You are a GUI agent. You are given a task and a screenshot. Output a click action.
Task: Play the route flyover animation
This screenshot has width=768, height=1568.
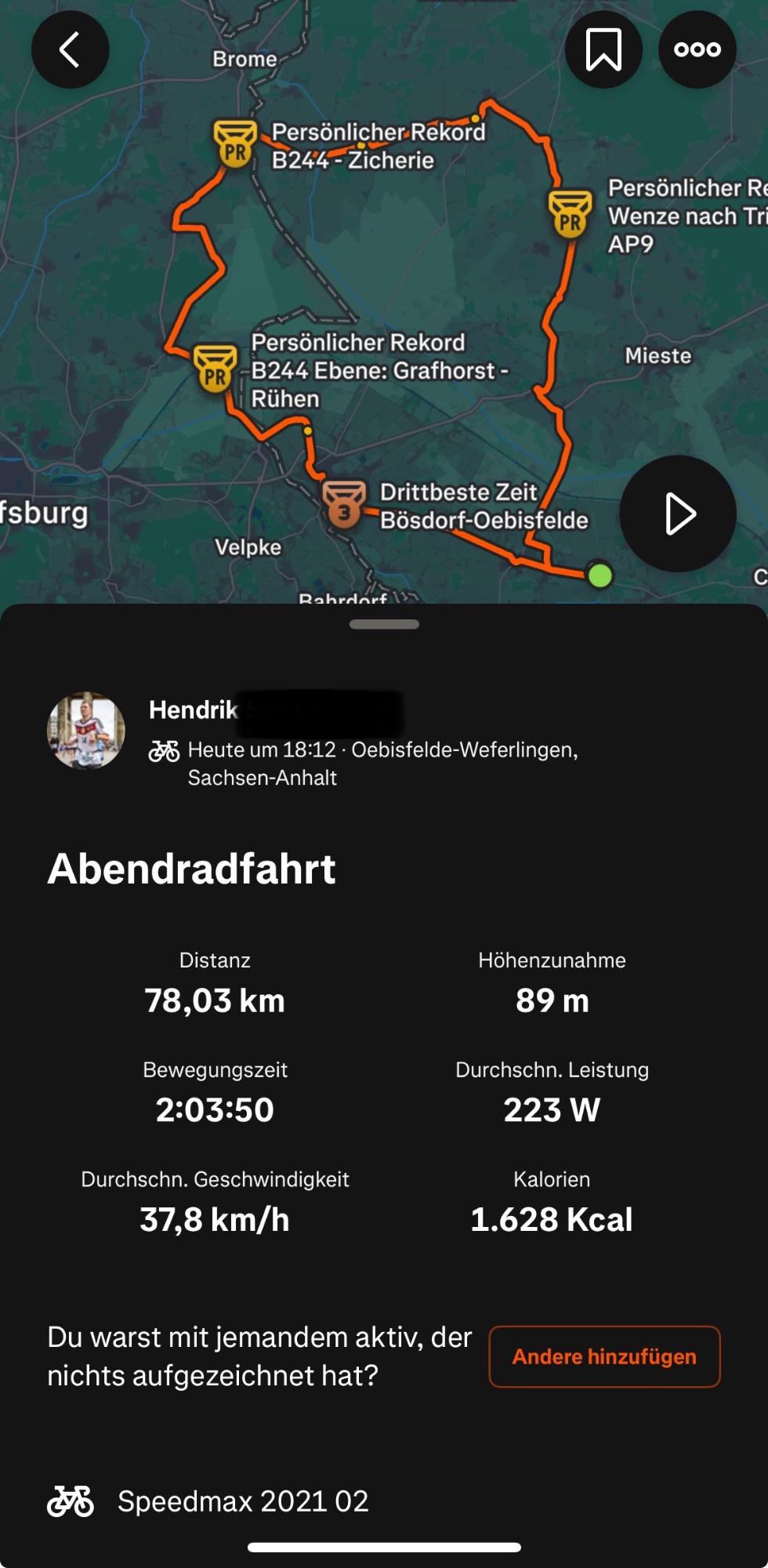click(x=678, y=514)
